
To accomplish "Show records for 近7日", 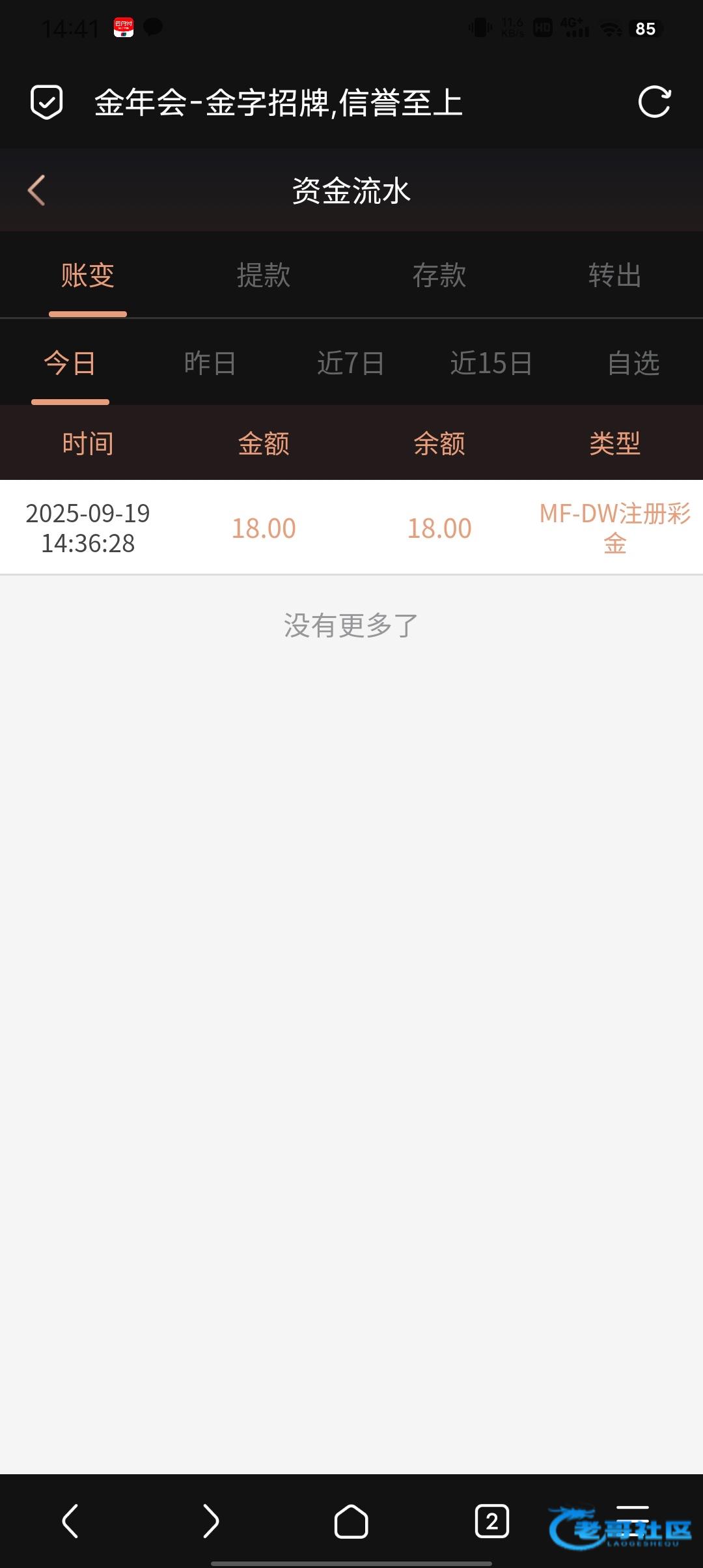I will point(350,363).
